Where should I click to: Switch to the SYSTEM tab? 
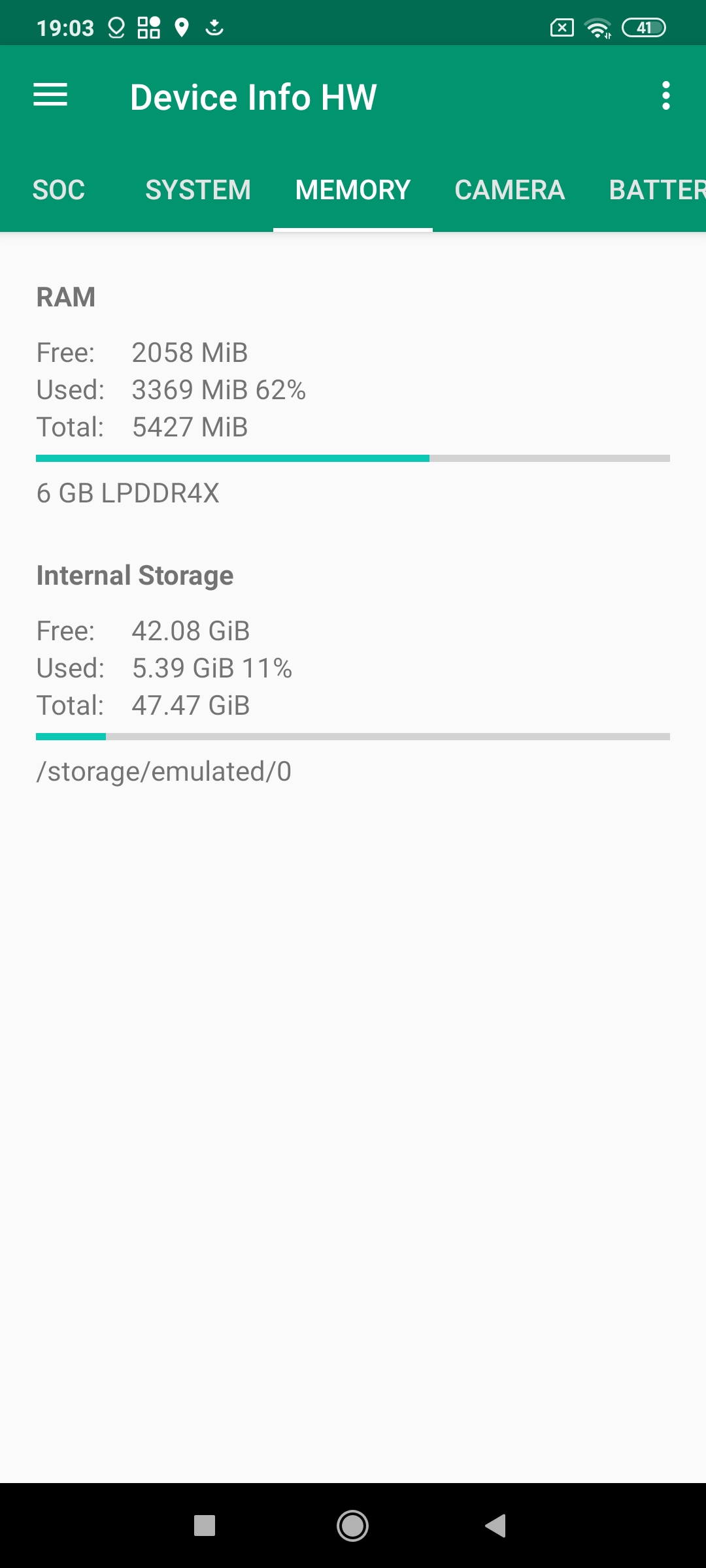tap(198, 190)
